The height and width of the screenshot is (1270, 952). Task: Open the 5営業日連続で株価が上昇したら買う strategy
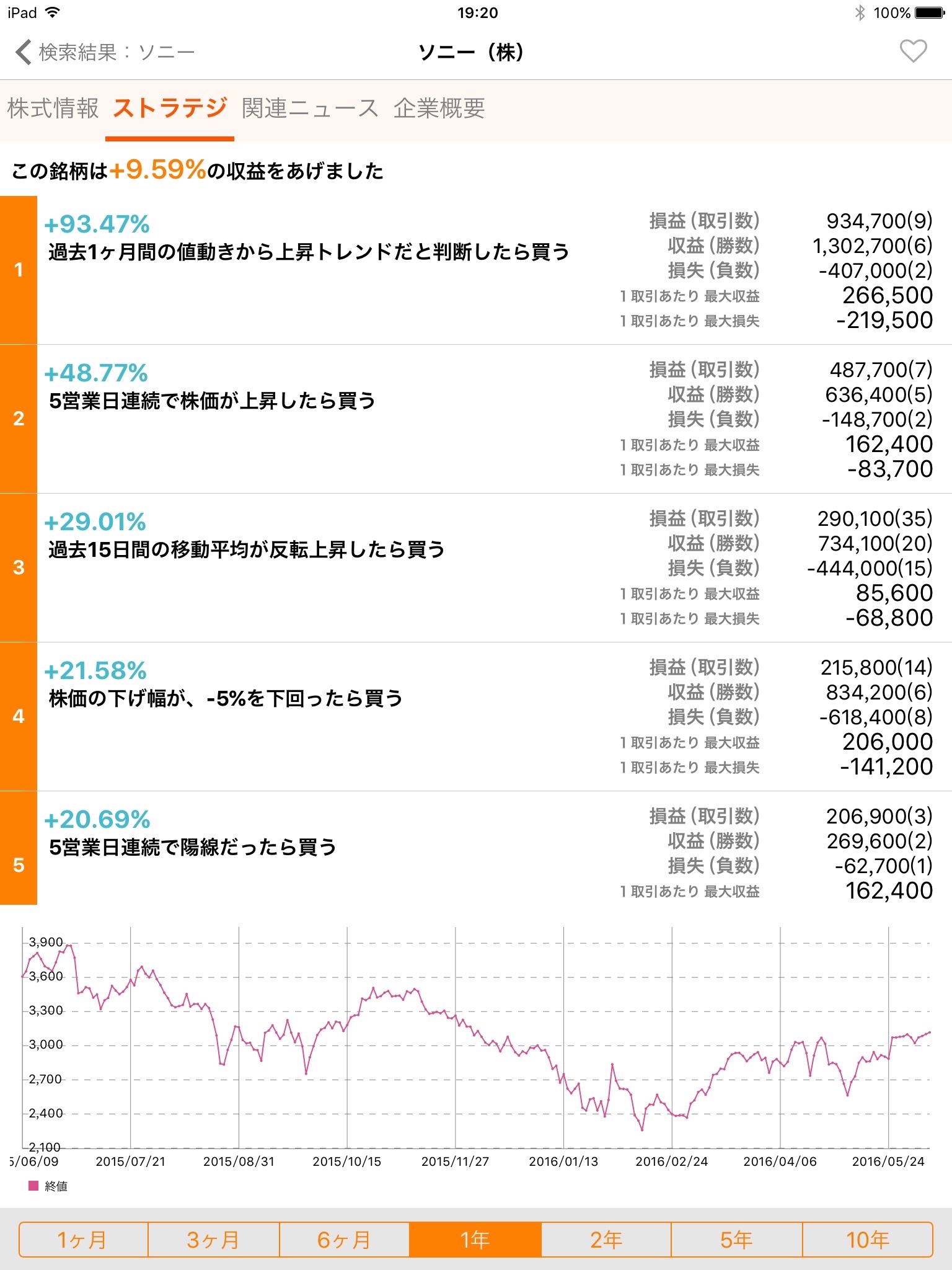476,419
